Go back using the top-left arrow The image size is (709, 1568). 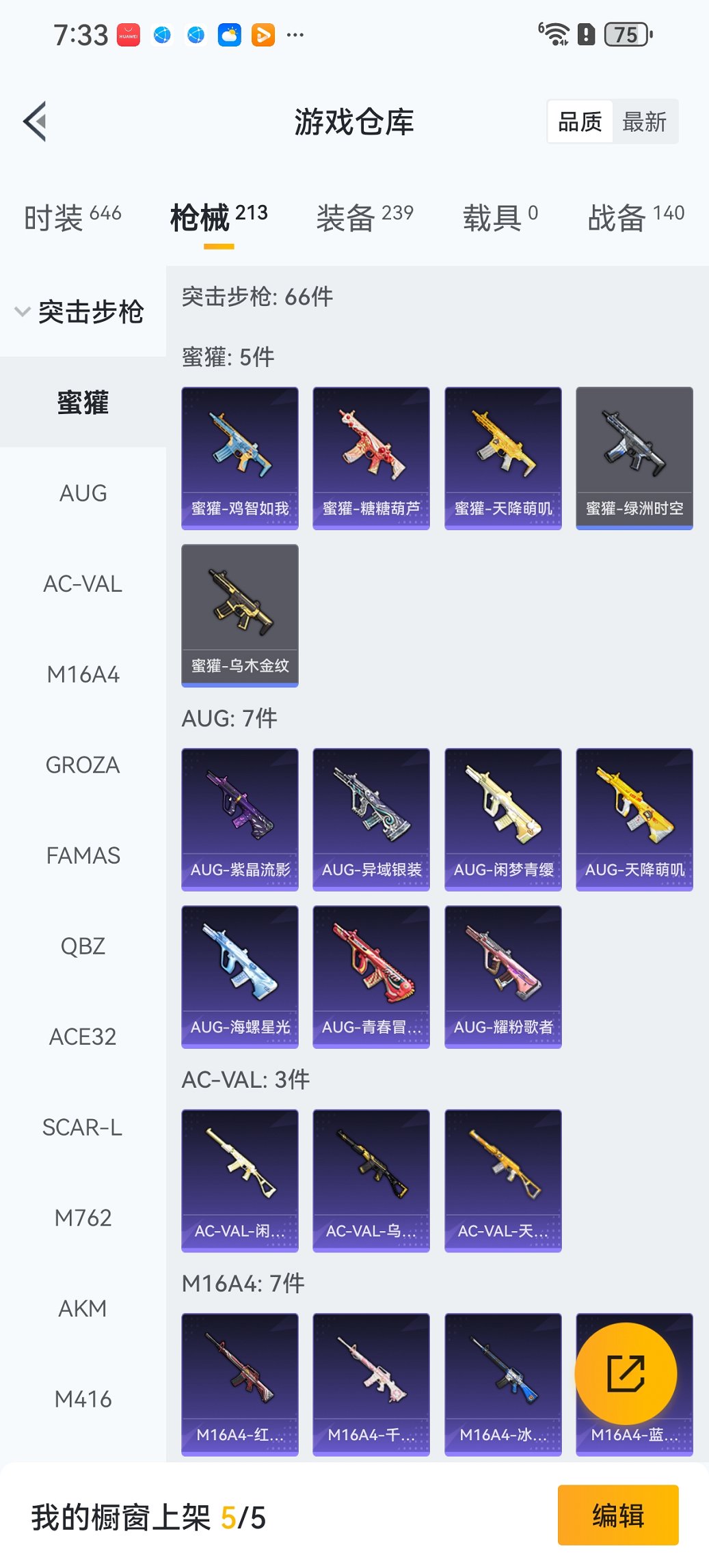point(36,122)
